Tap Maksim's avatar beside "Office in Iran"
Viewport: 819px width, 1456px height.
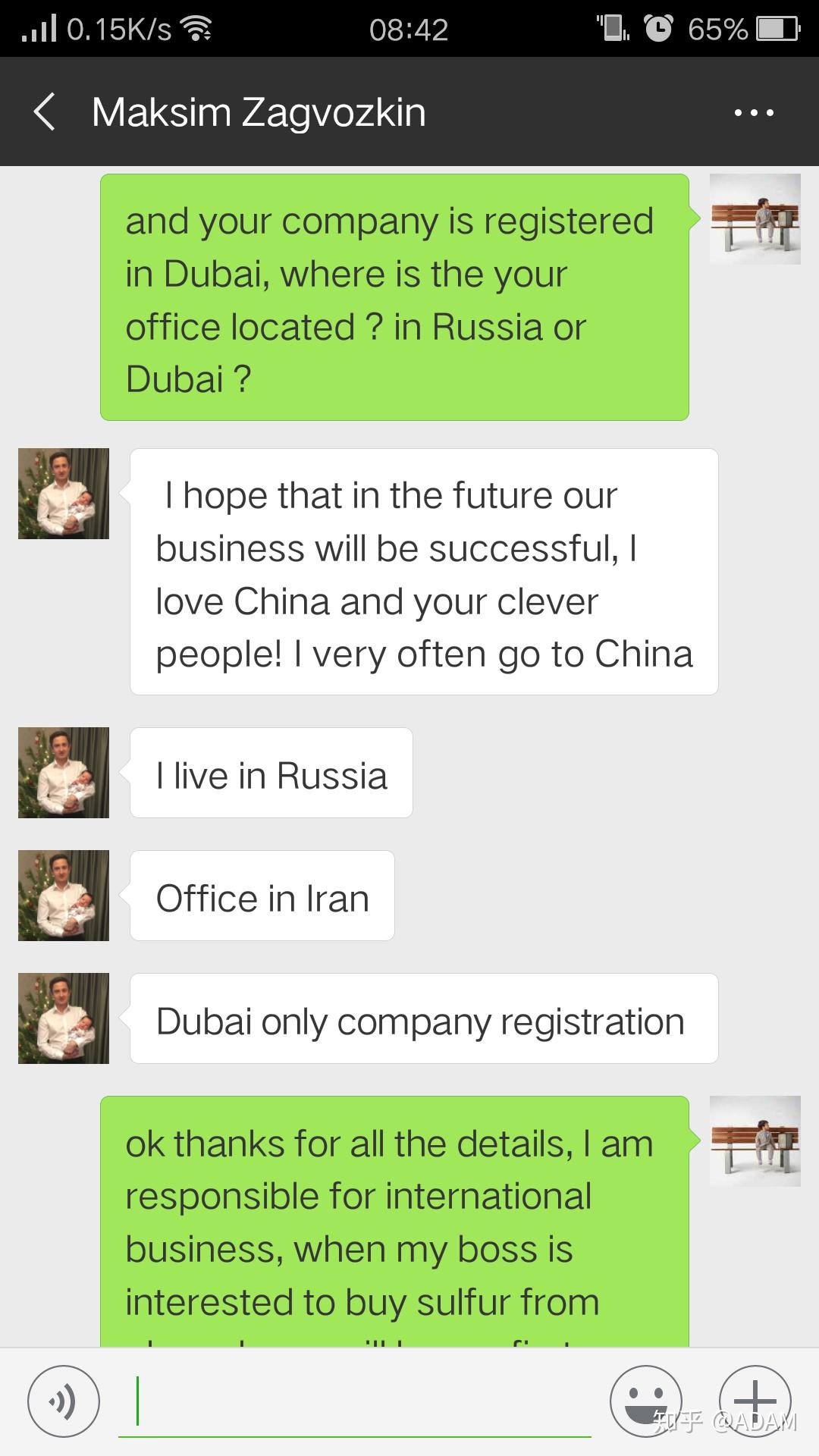point(64,896)
